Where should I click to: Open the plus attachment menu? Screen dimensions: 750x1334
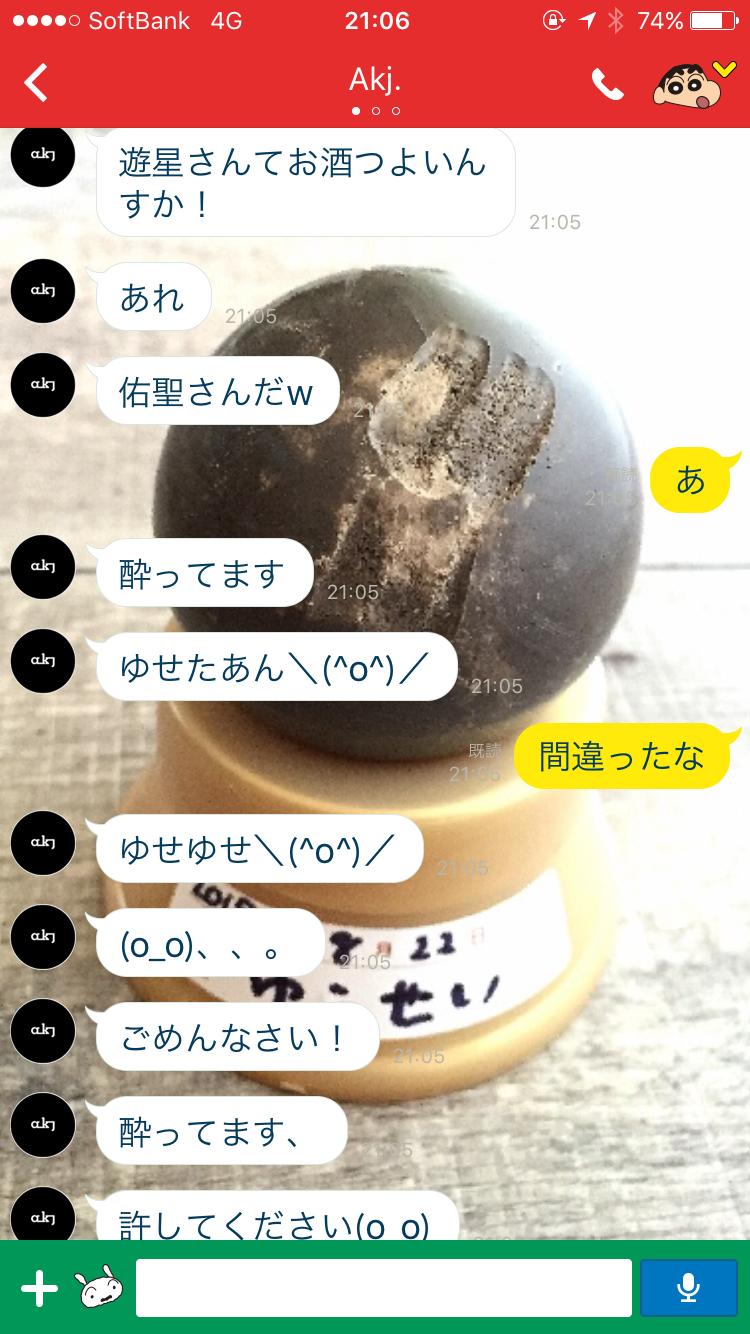pos(39,1288)
